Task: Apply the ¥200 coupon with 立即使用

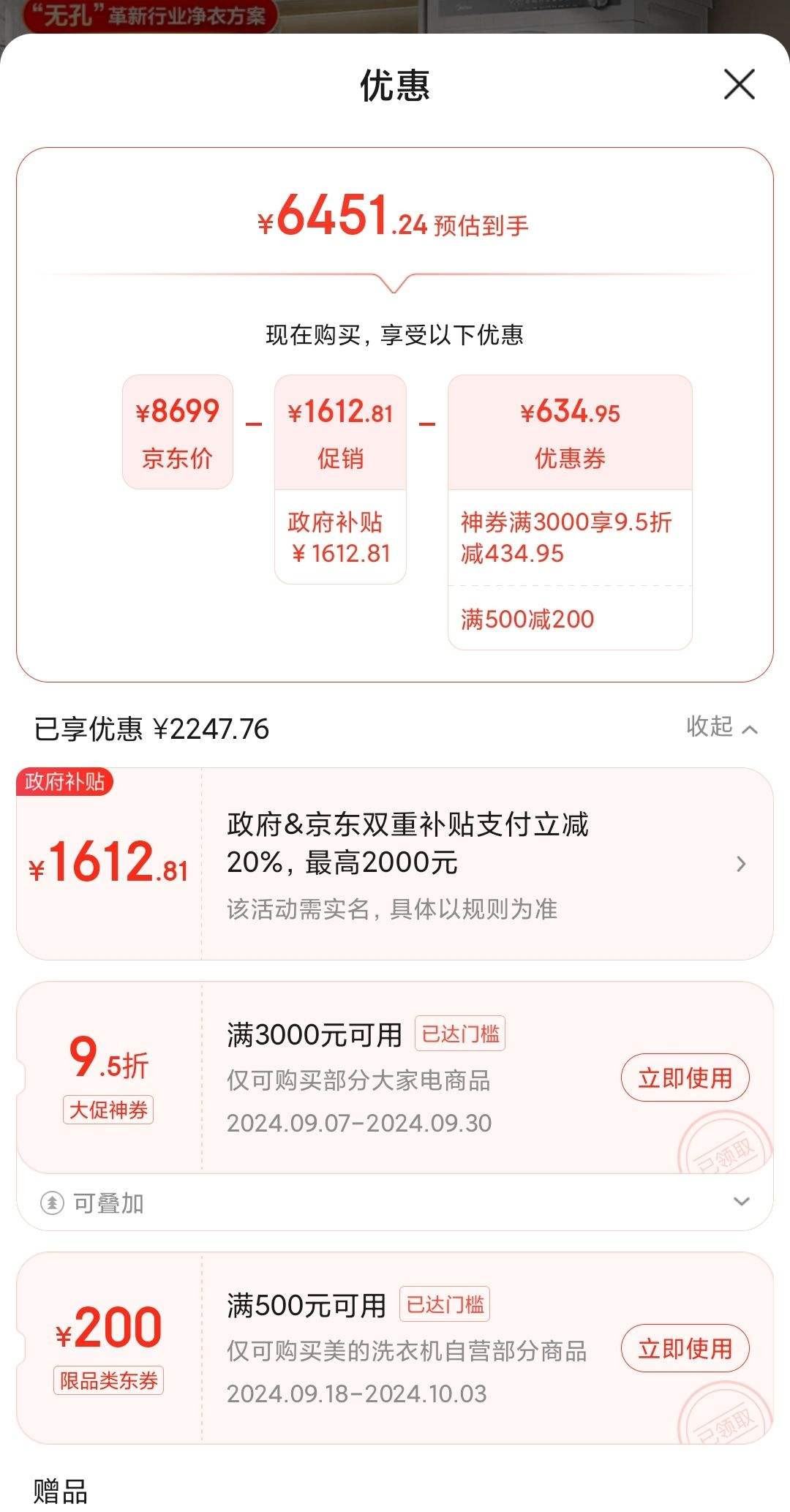Action: coord(685,1350)
